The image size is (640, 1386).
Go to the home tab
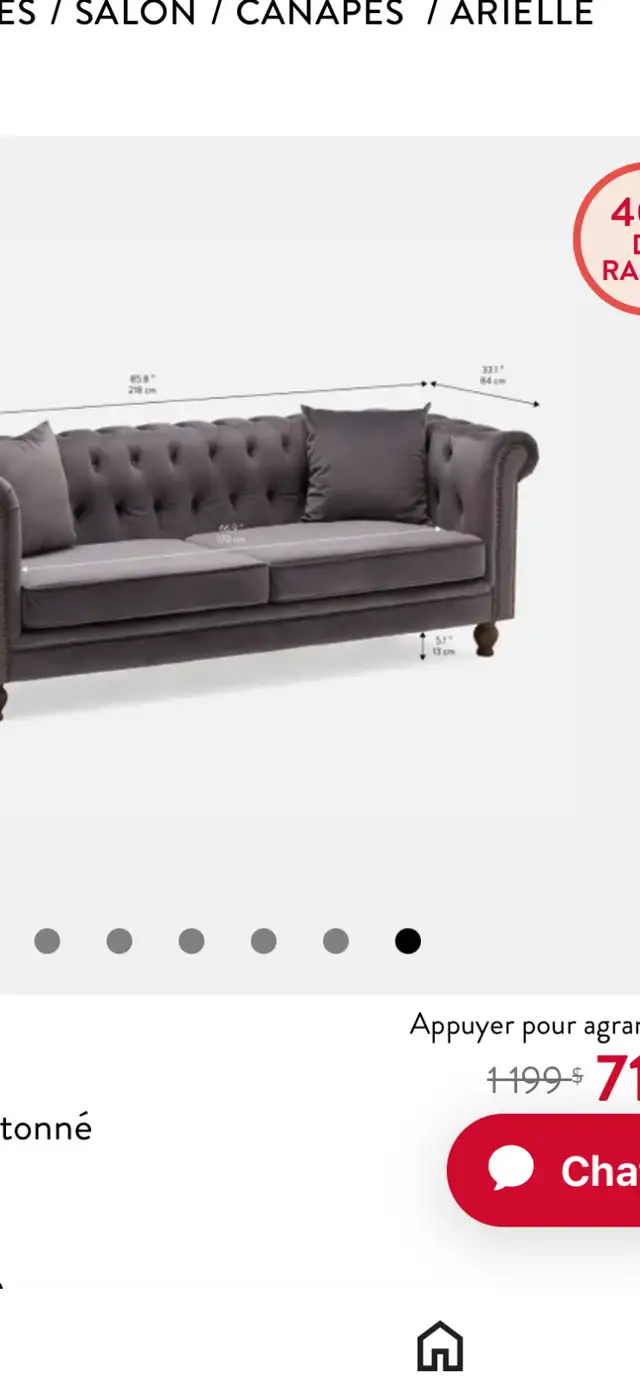point(440,1345)
